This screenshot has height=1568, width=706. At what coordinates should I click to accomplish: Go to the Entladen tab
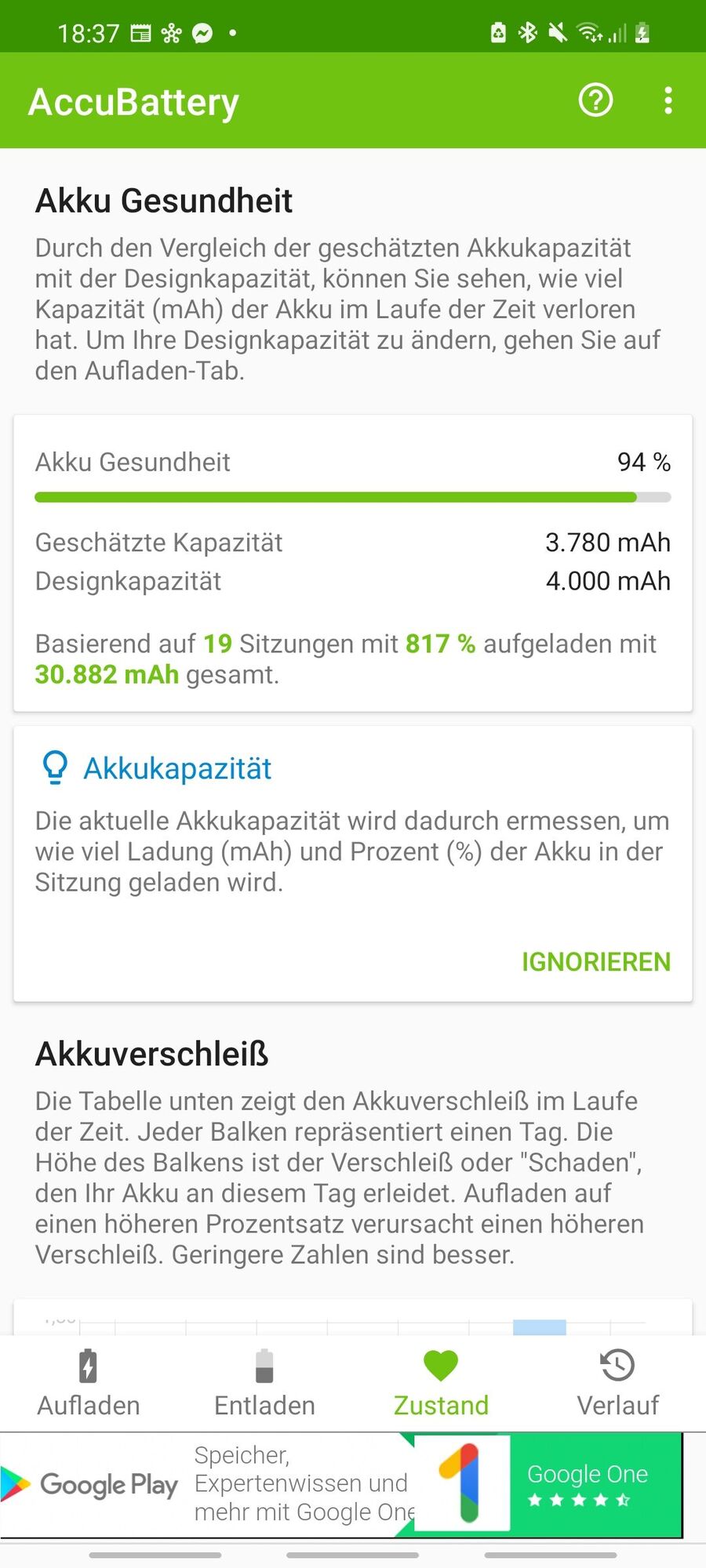click(x=264, y=1384)
